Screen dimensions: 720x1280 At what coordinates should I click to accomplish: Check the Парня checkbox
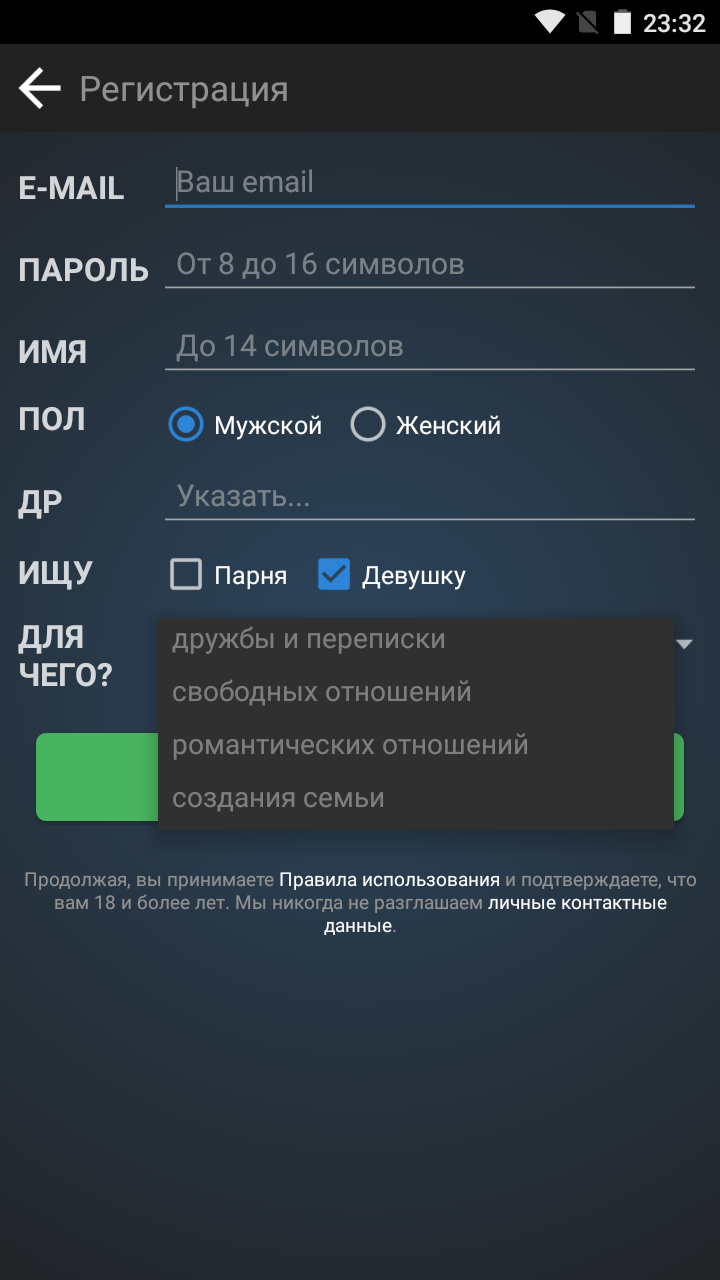point(229,575)
